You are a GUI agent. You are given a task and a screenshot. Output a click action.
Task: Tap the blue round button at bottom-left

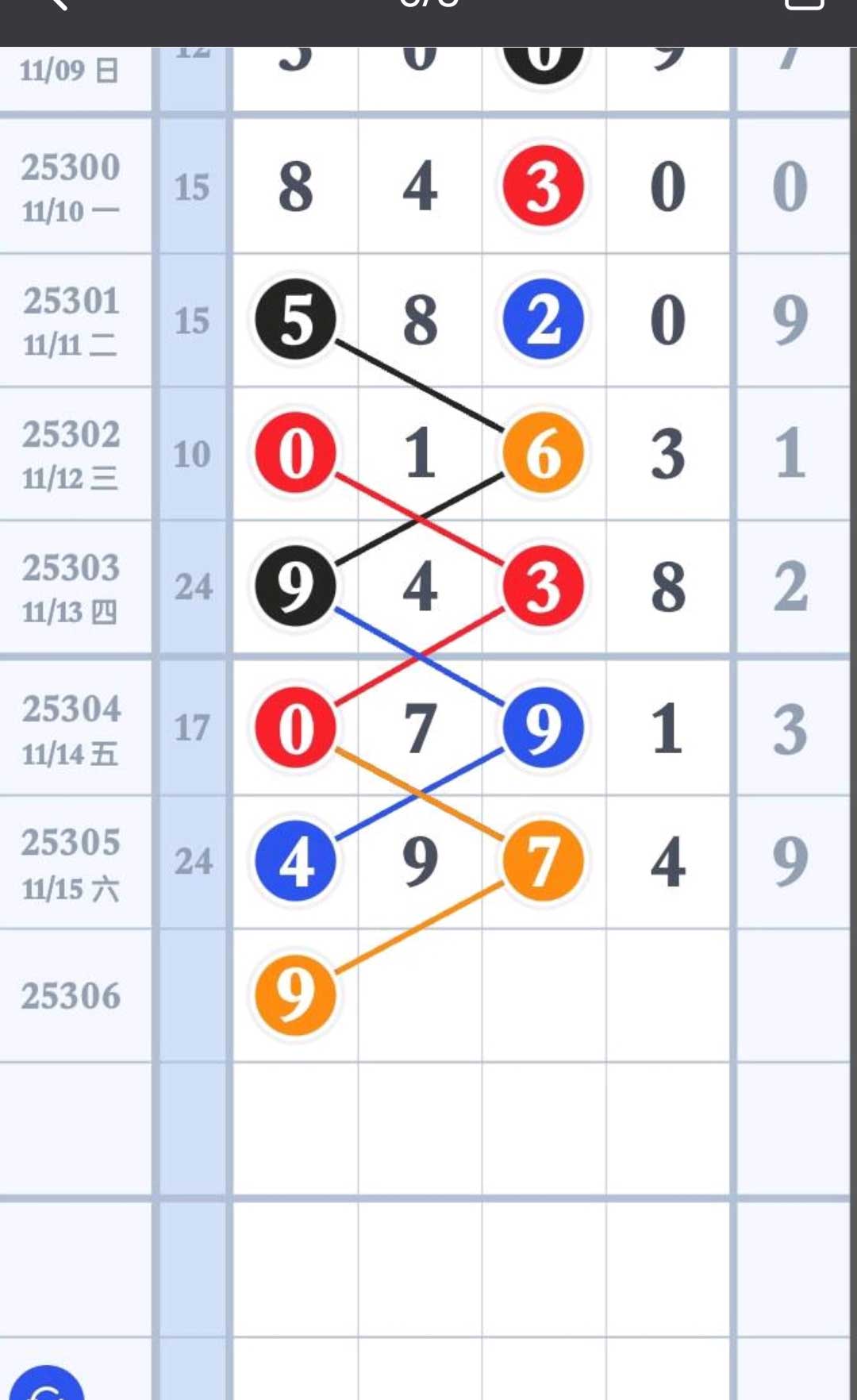point(48,1385)
